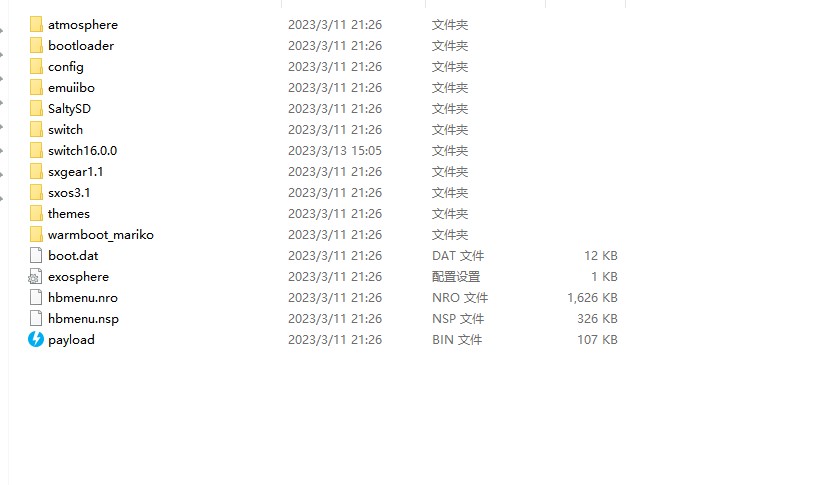Open the emuiibo folder
This screenshot has height=485, width=838.
tap(70, 87)
